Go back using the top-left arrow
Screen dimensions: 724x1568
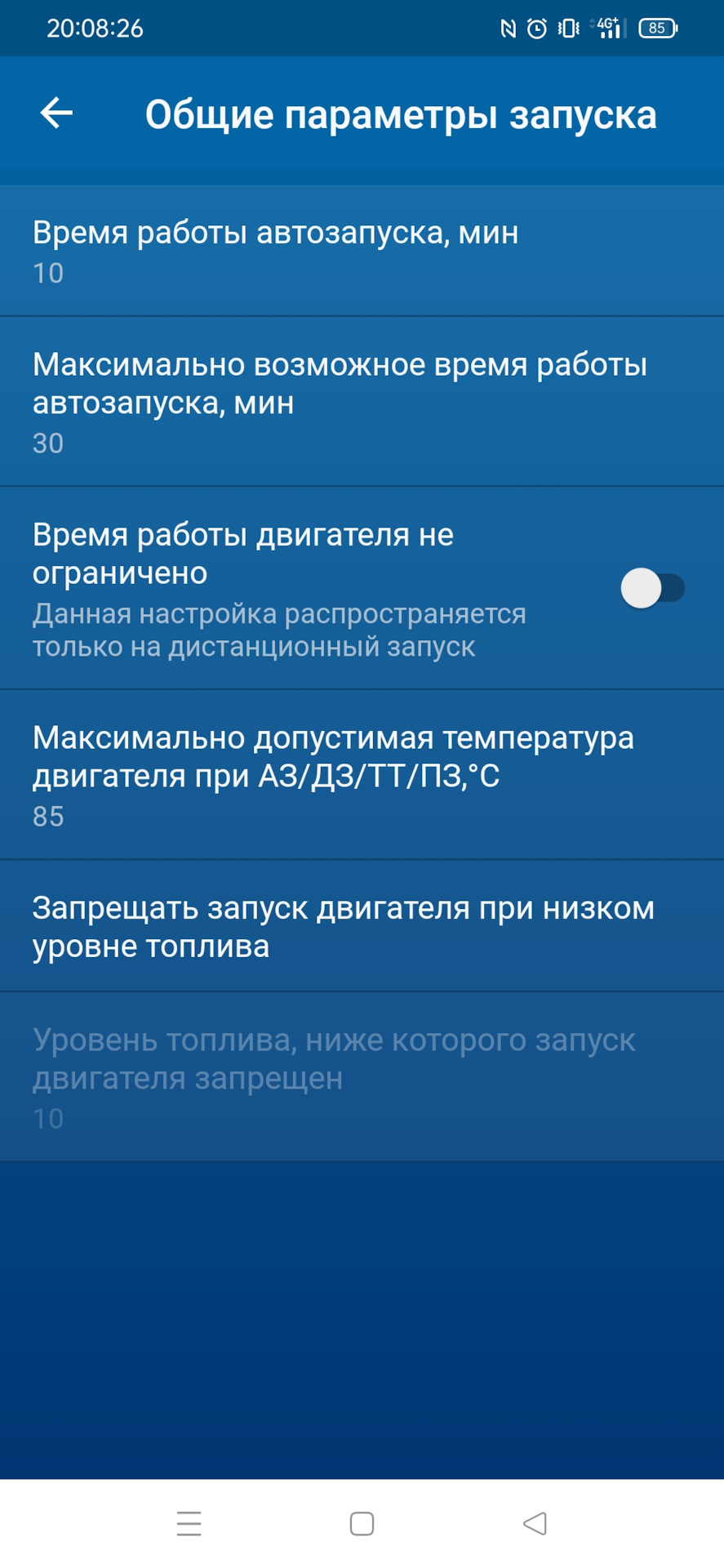pos(56,113)
